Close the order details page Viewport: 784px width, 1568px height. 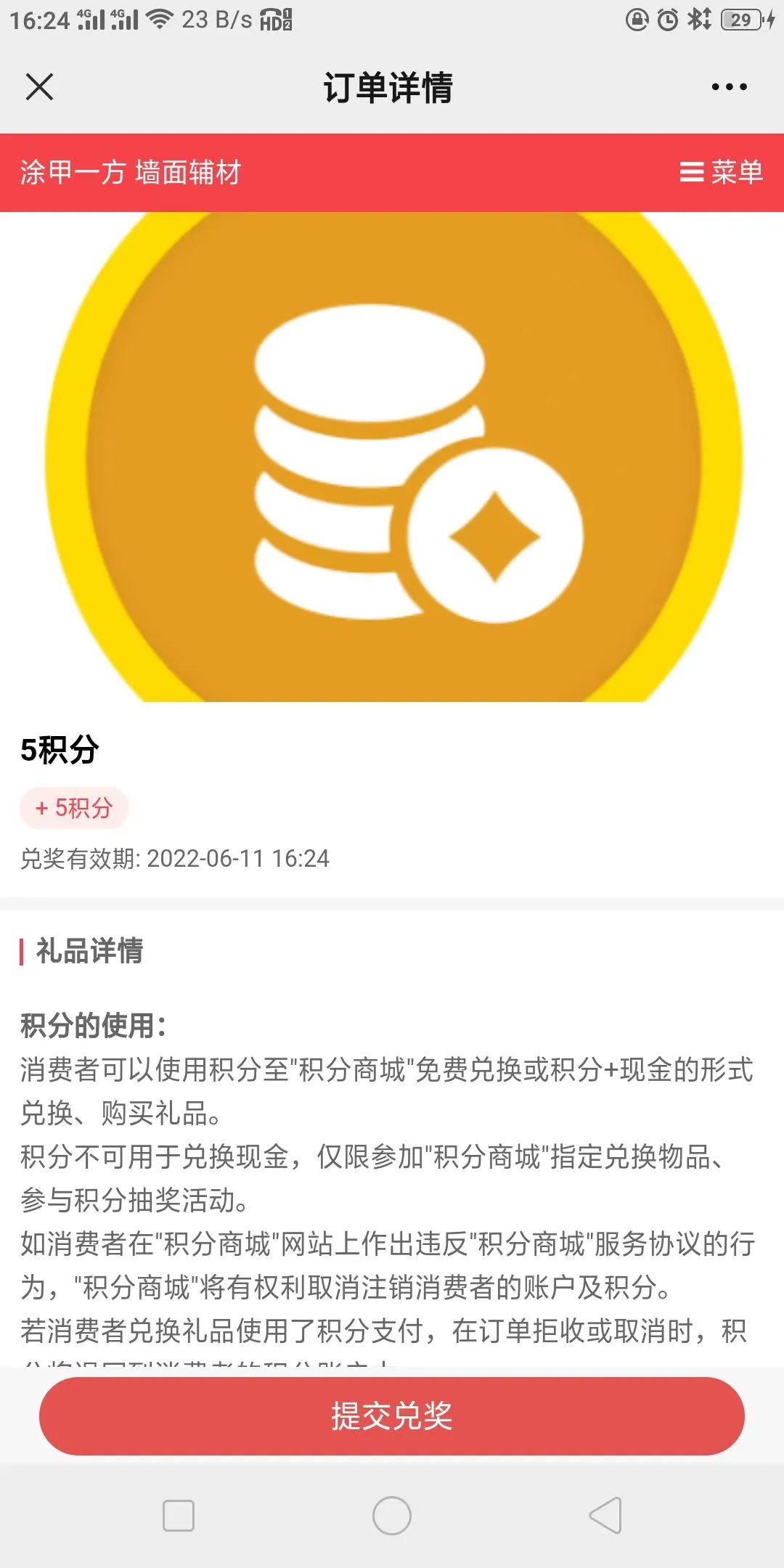39,87
